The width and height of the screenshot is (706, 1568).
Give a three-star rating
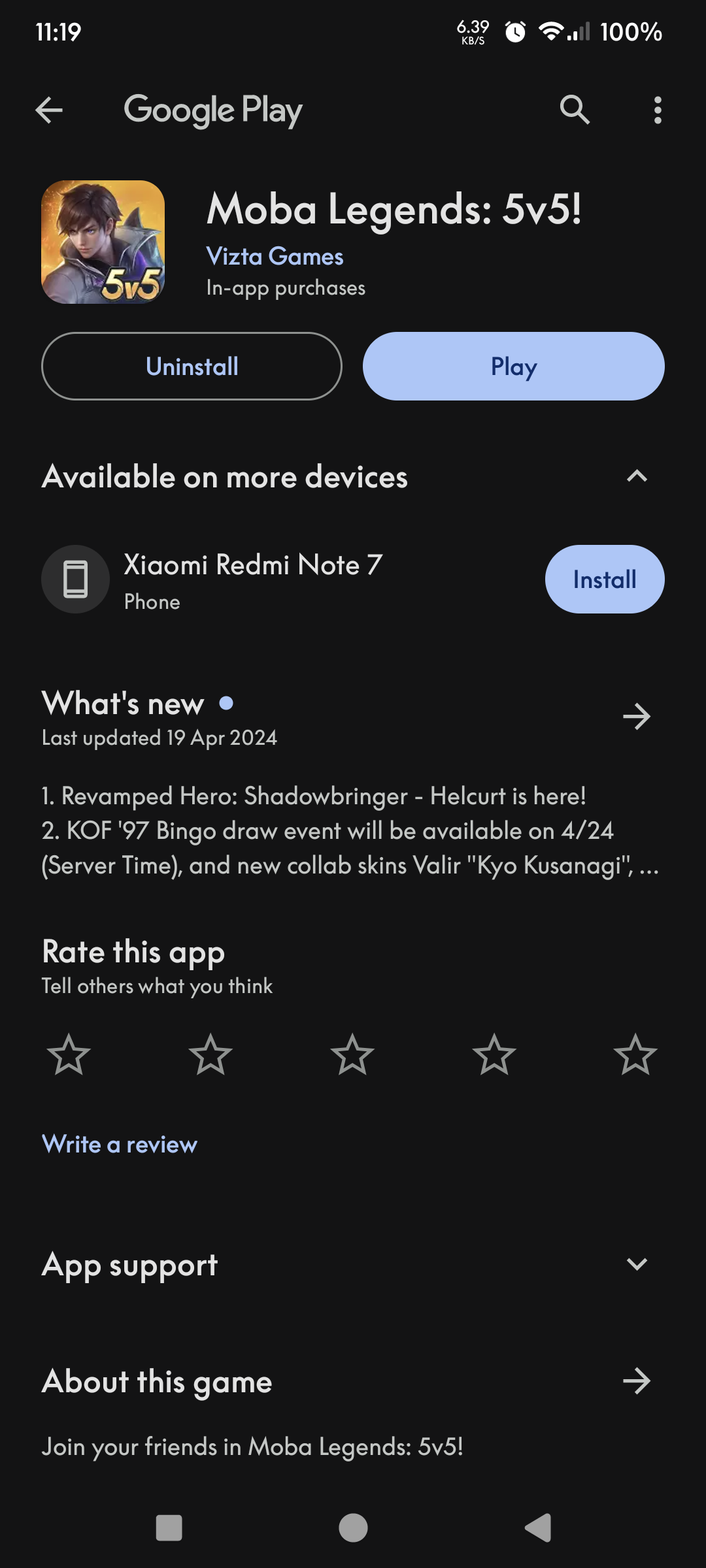point(352,1054)
